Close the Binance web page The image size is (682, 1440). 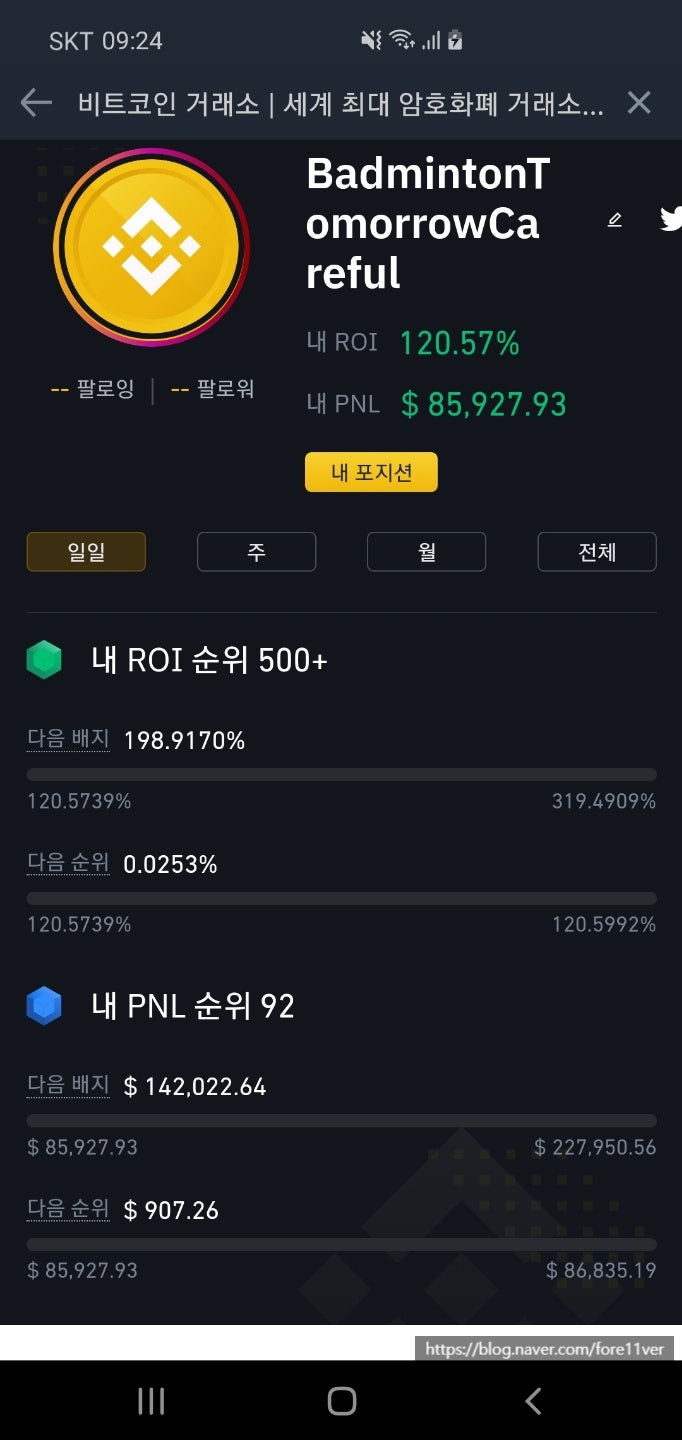coord(639,103)
